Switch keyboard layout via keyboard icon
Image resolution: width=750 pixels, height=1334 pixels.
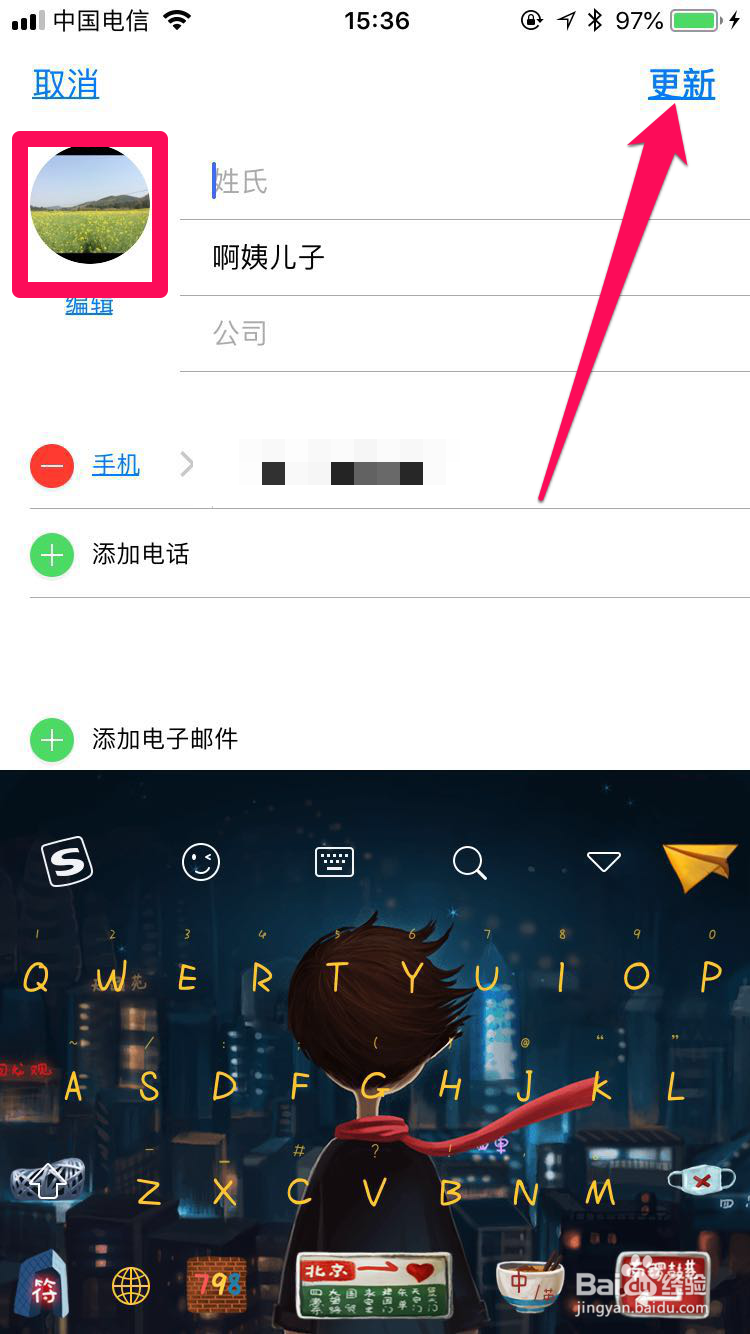click(334, 861)
